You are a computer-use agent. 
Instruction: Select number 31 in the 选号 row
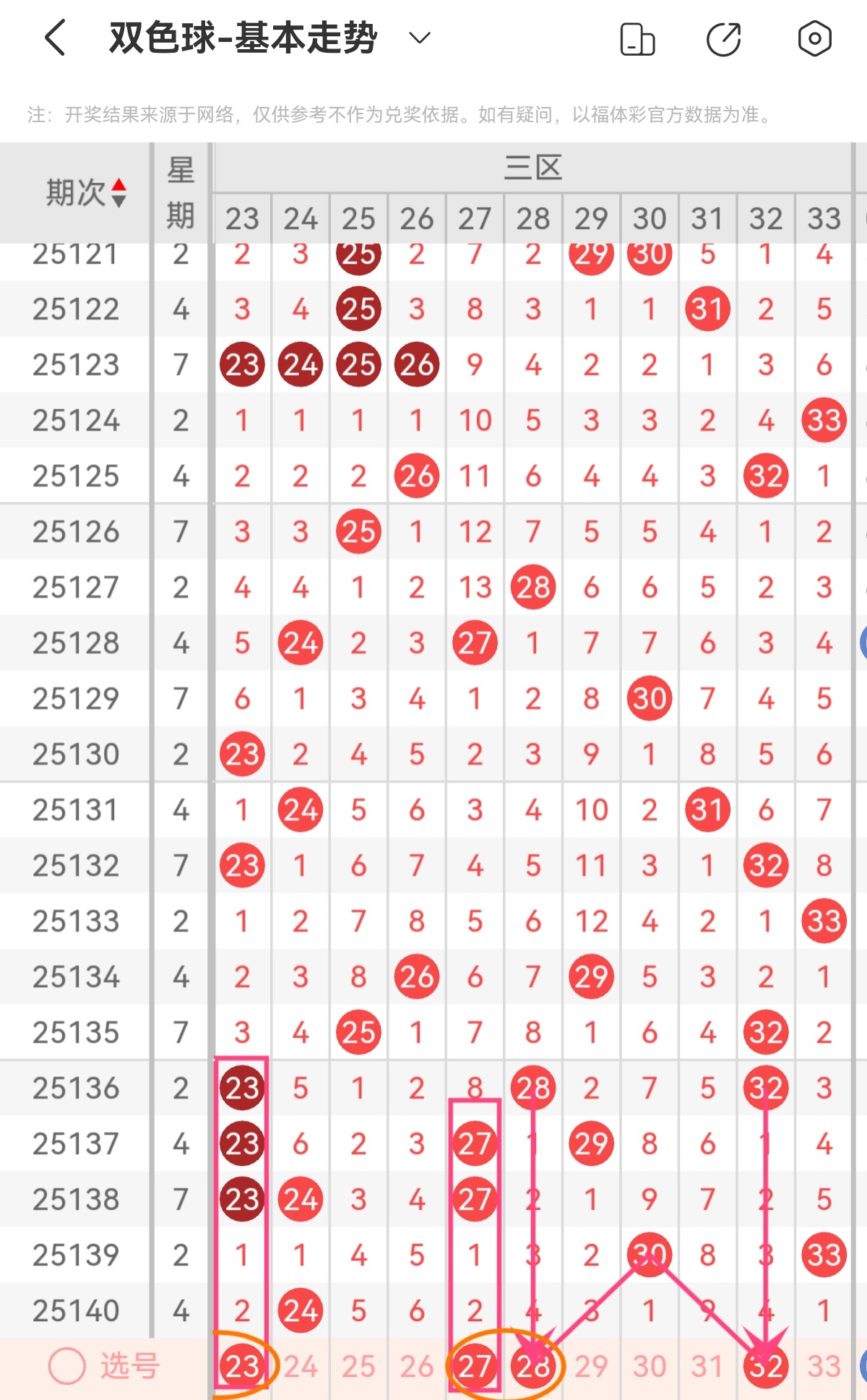pos(707,1366)
